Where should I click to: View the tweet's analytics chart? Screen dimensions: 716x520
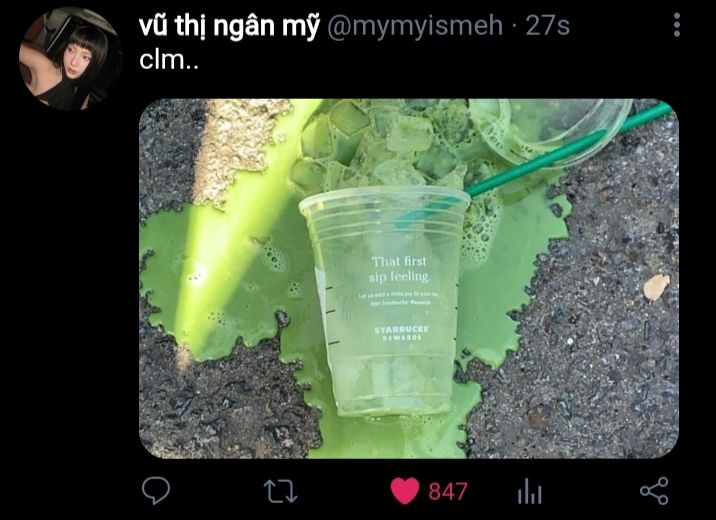(530, 490)
